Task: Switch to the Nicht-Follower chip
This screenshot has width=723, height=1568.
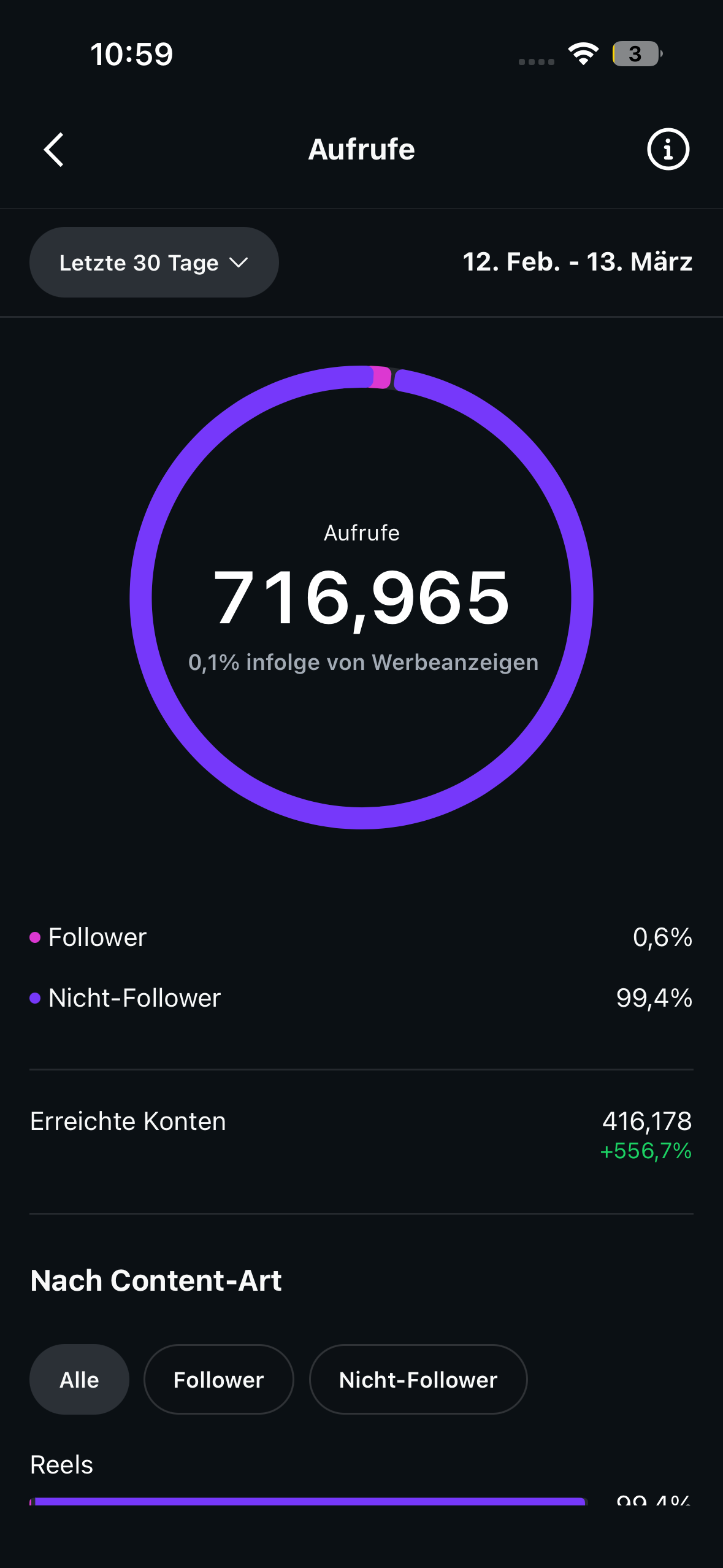Action: pos(418,1380)
